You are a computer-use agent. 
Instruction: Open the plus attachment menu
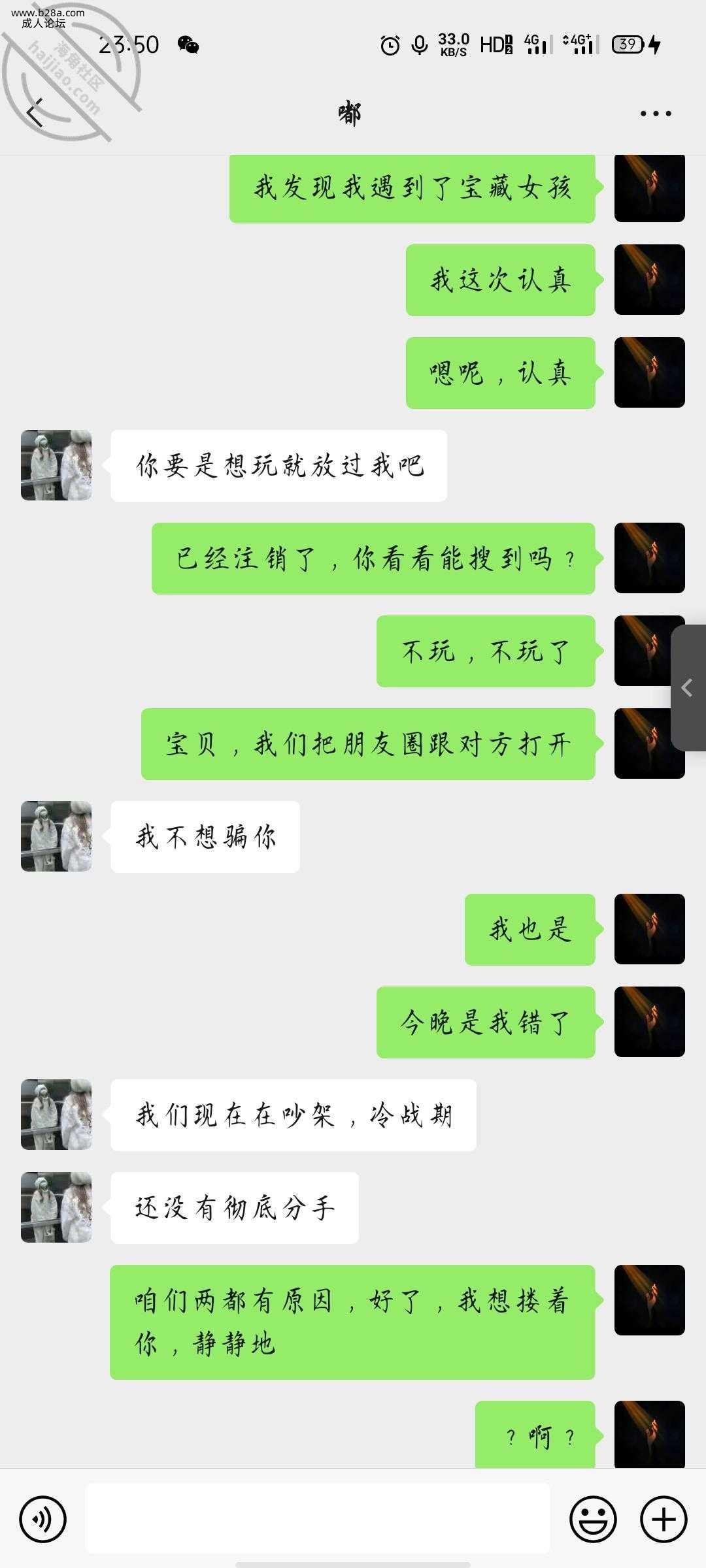point(663,1519)
